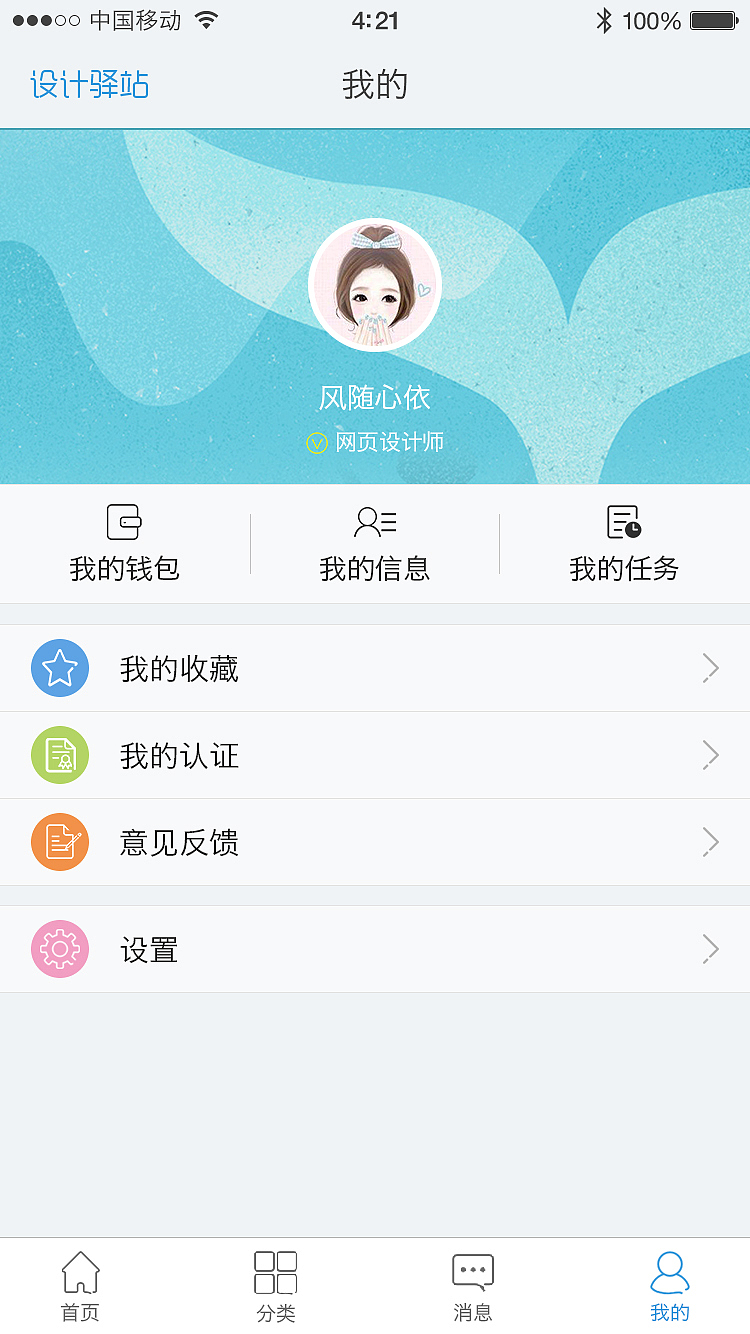Select the green 我的认证 certificate icon
750x1334 pixels.
[60, 755]
